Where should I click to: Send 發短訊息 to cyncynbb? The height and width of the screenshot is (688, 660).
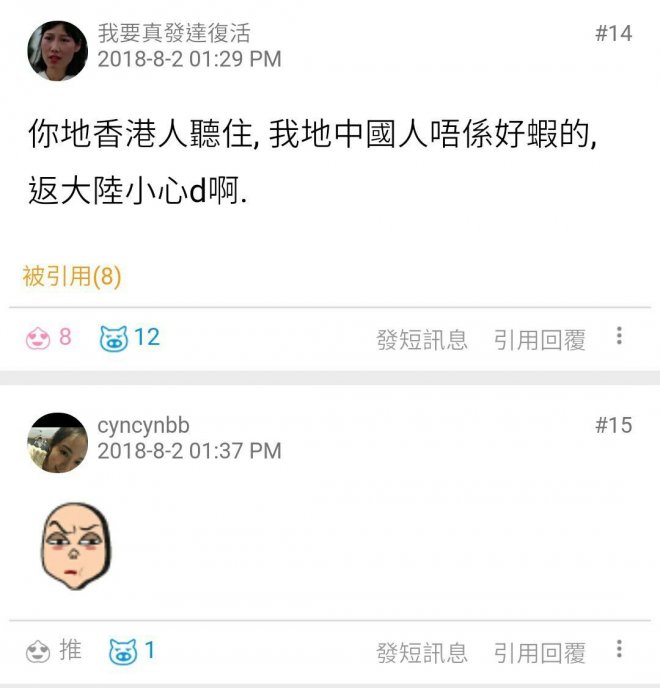click(x=421, y=653)
